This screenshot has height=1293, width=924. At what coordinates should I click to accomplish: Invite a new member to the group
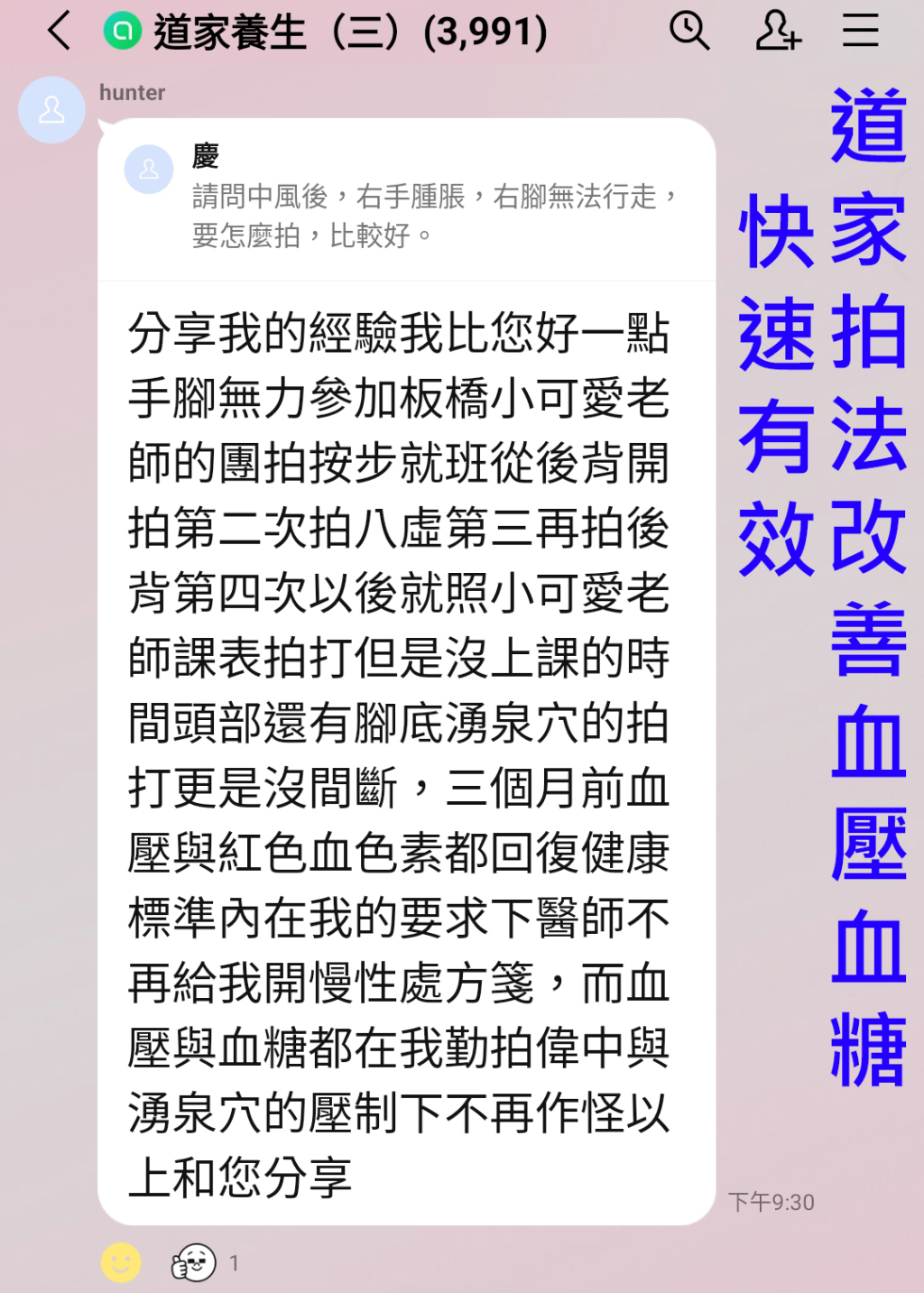[x=778, y=31]
